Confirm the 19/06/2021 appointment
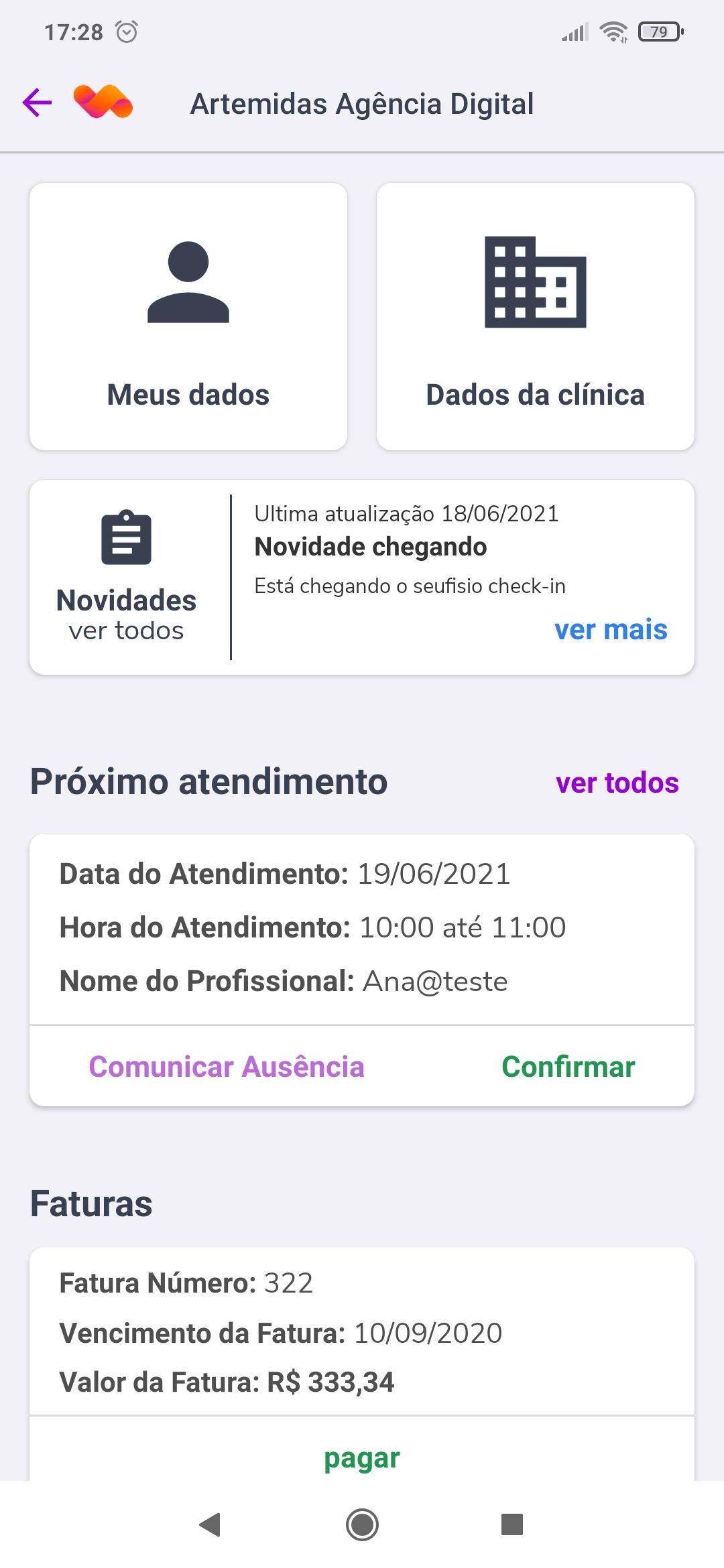 568,1067
